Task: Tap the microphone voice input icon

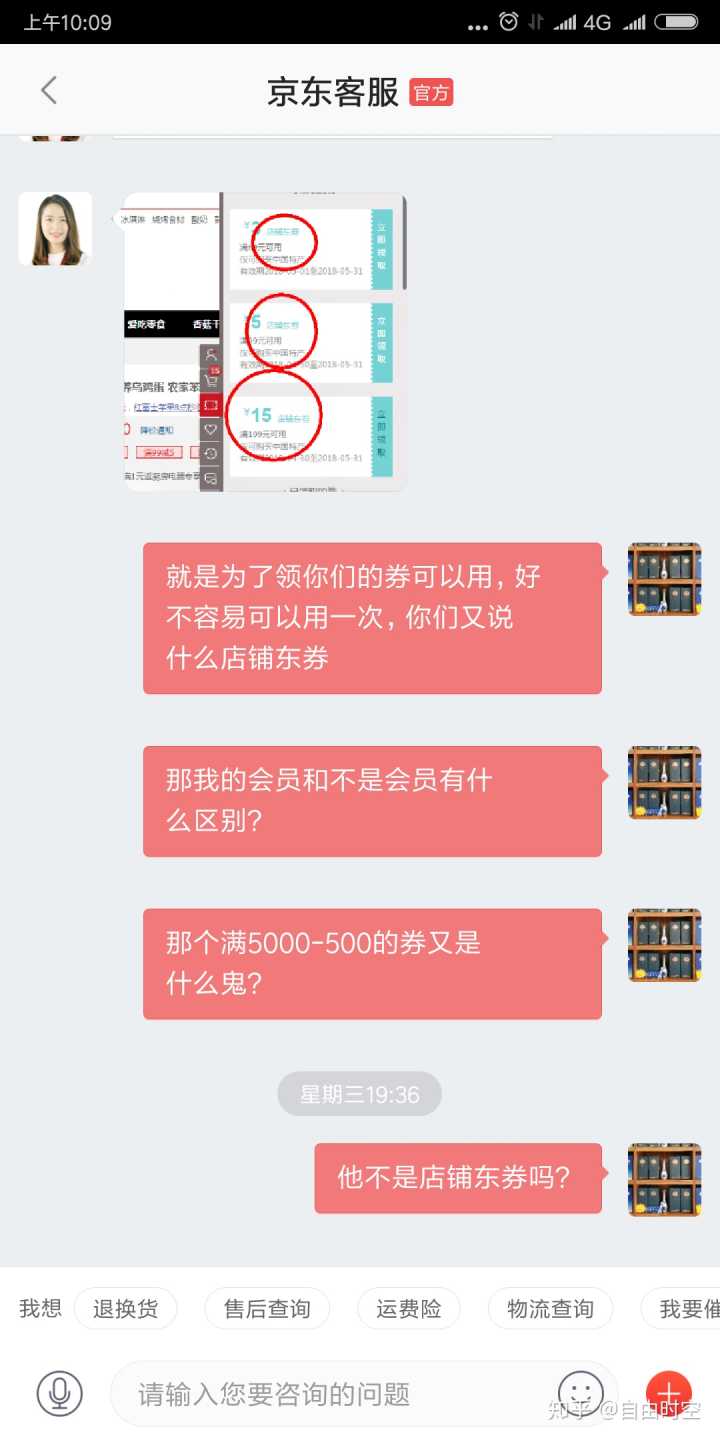Action: [x=60, y=1393]
